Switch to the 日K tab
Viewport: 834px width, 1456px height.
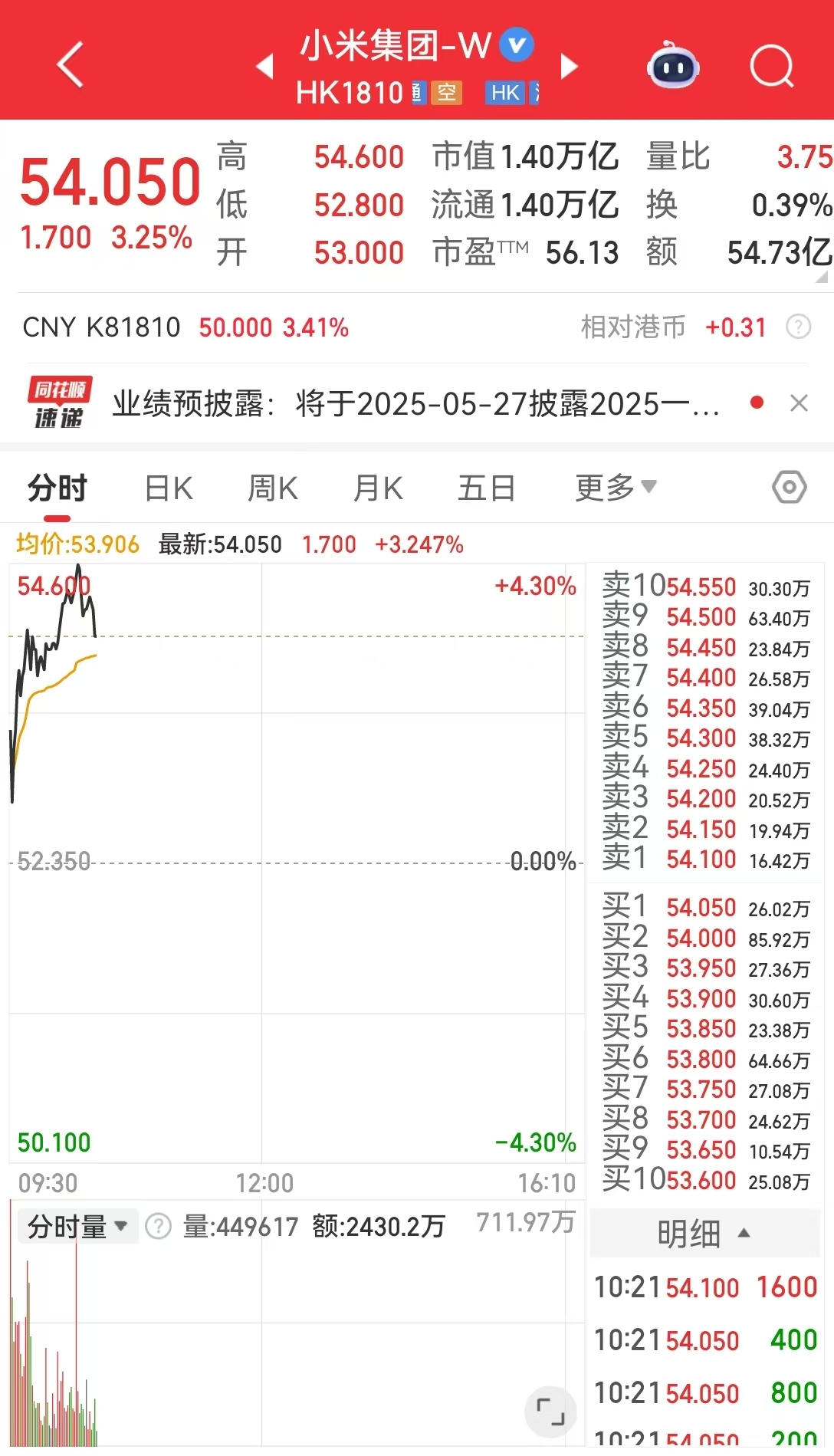pos(169,488)
